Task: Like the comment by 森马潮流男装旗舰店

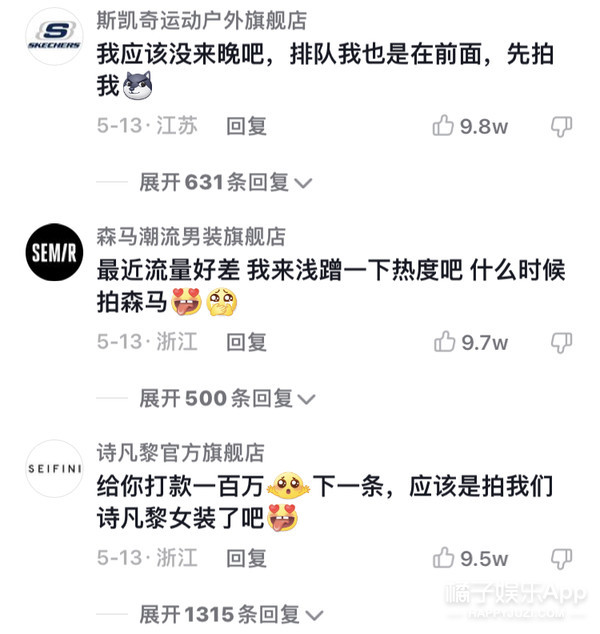Action: click(444, 342)
